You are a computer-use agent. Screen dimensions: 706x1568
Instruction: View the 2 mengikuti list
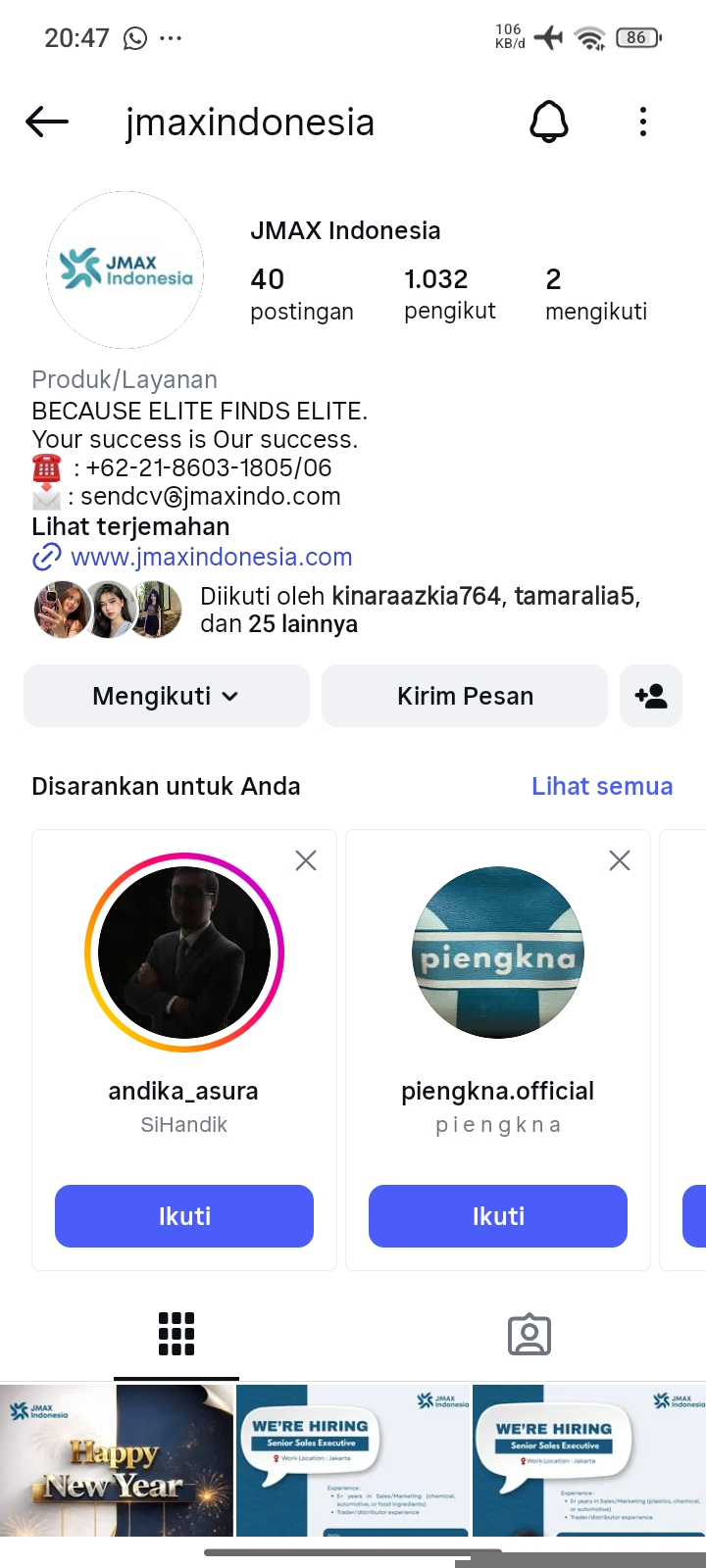[595, 294]
